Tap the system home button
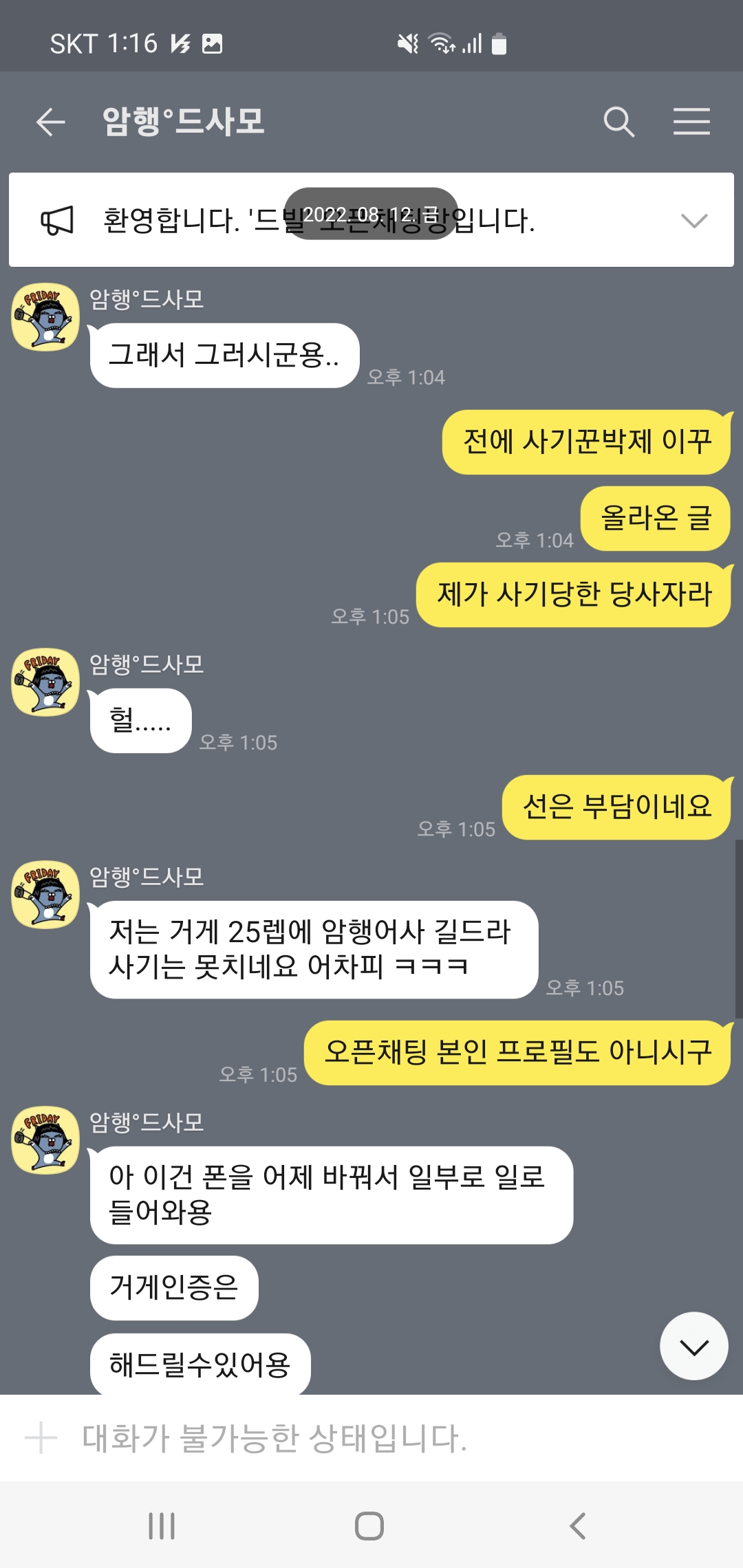The height and width of the screenshot is (1568, 743). (369, 1526)
